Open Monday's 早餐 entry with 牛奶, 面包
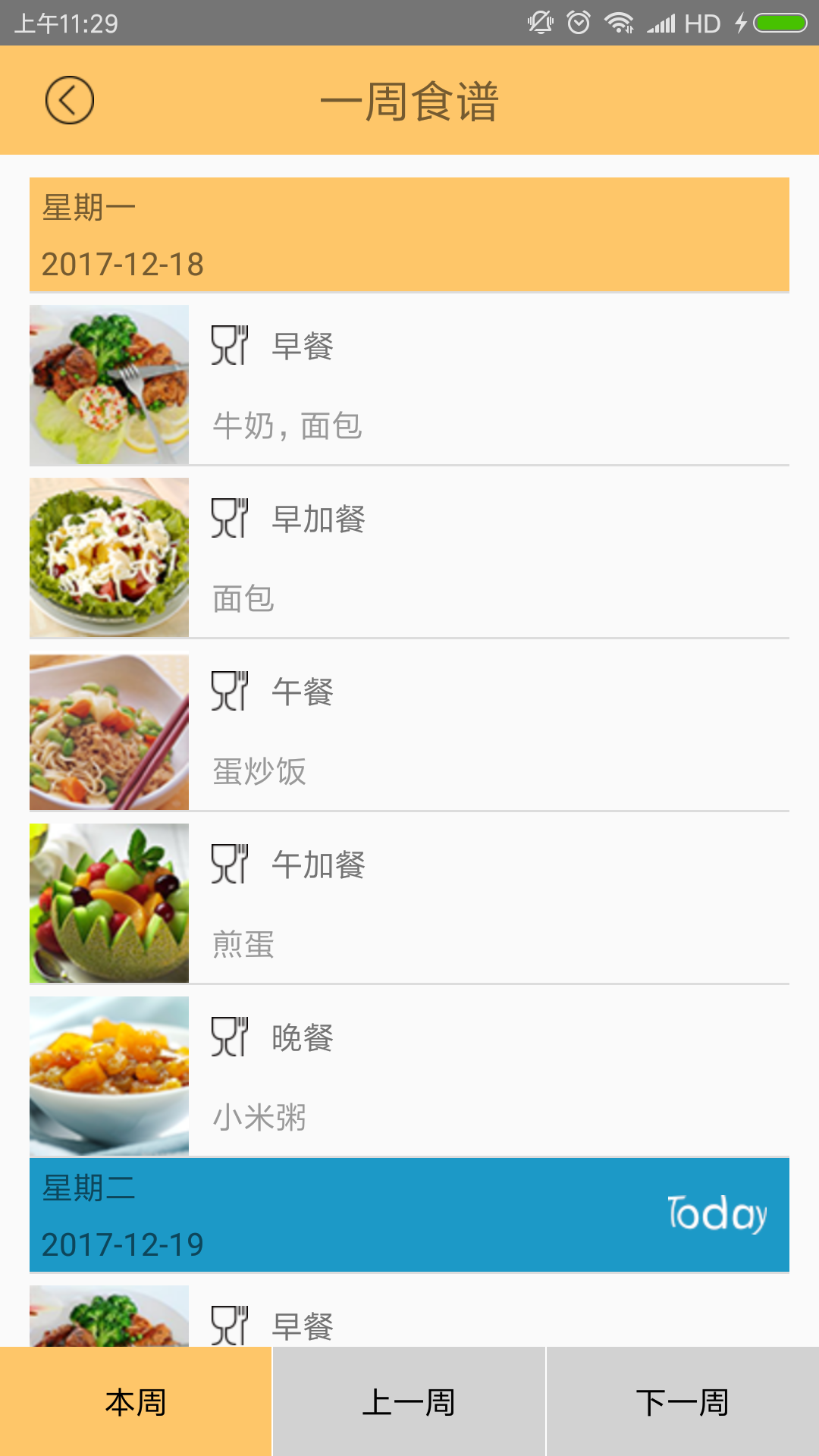819x1456 pixels. tap(409, 384)
